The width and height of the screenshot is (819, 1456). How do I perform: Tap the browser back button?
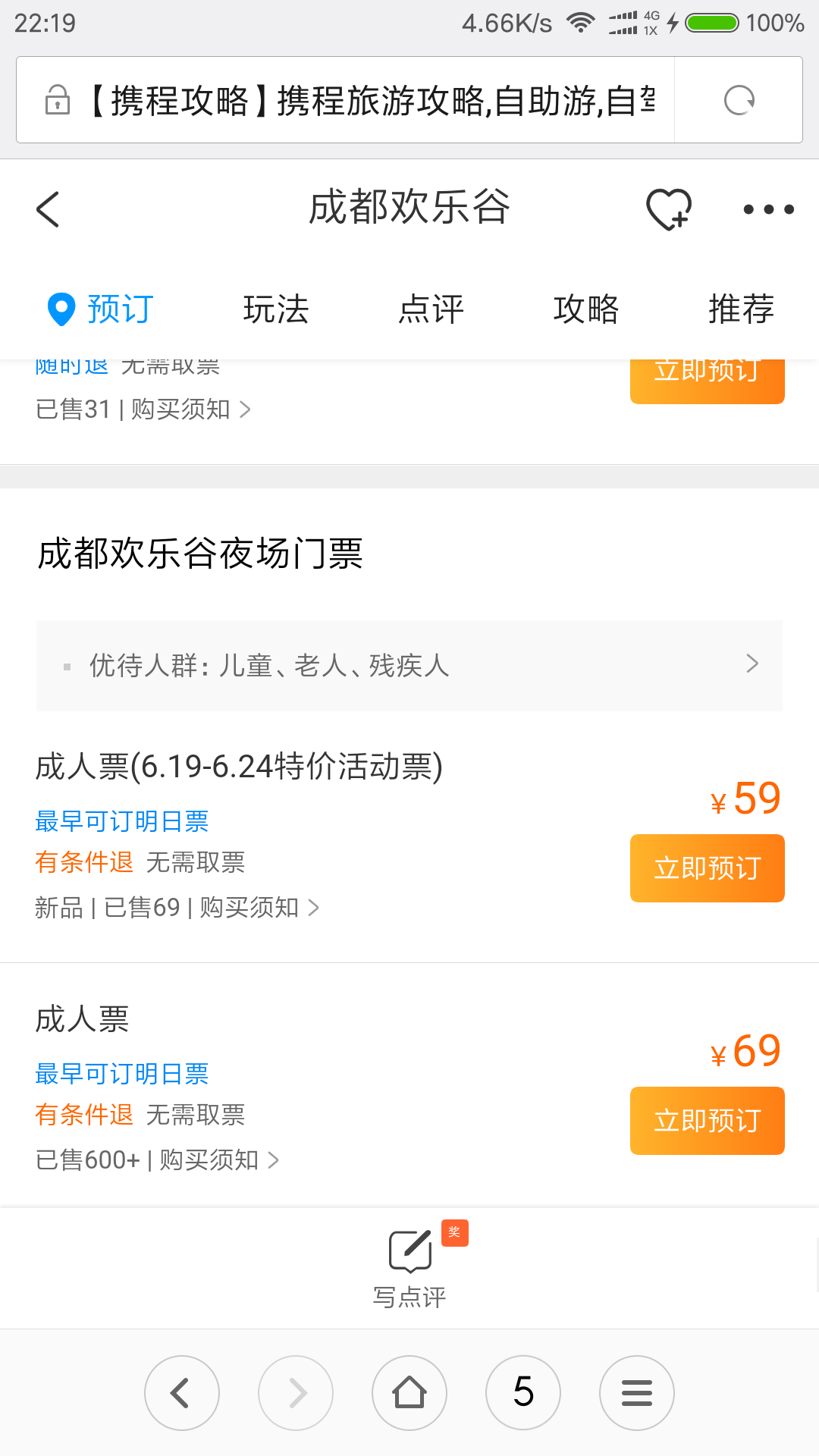click(x=182, y=1393)
